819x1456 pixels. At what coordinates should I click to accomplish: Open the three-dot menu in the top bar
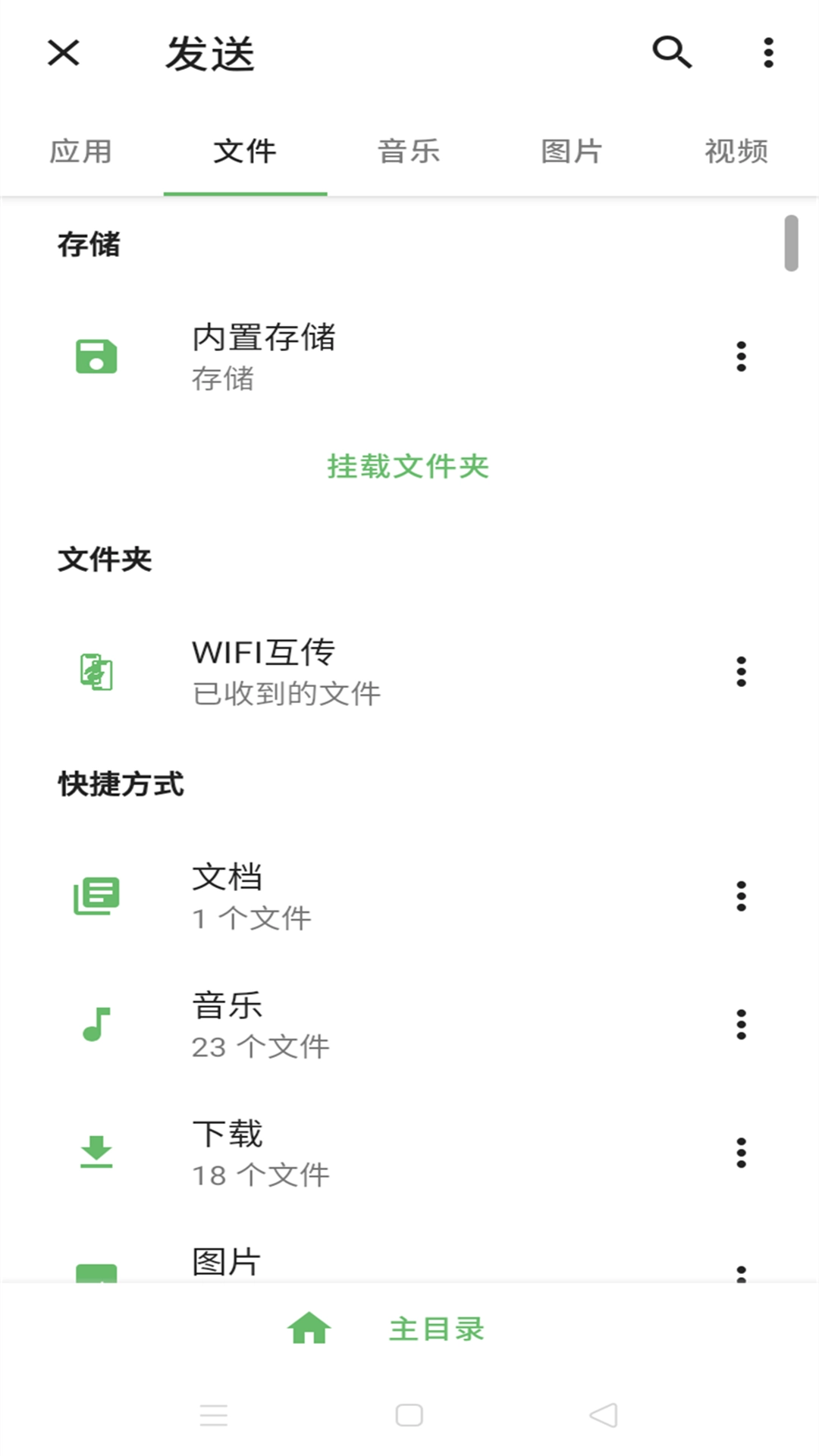click(767, 53)
